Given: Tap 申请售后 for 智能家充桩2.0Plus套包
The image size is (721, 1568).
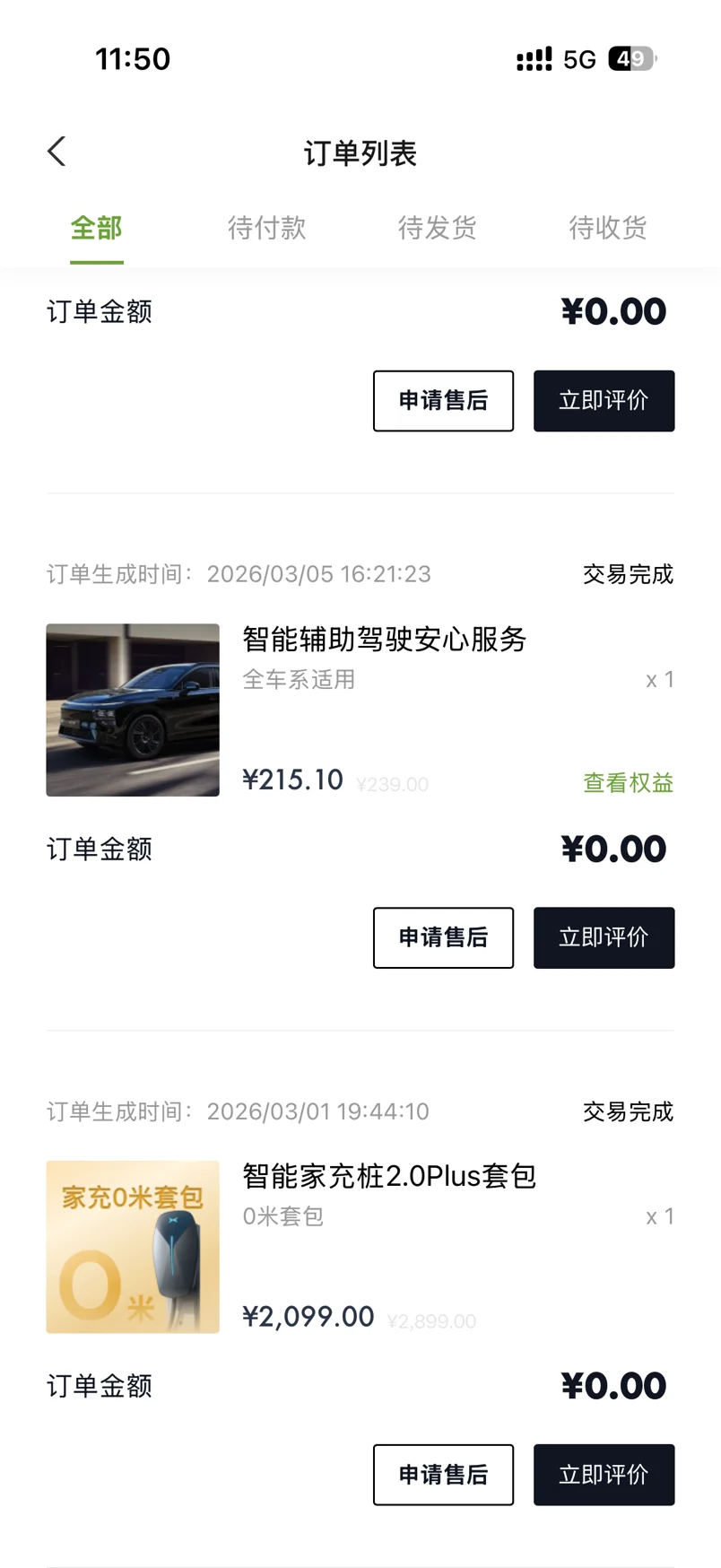Looking at the screenshot, I should (443, 1475).
